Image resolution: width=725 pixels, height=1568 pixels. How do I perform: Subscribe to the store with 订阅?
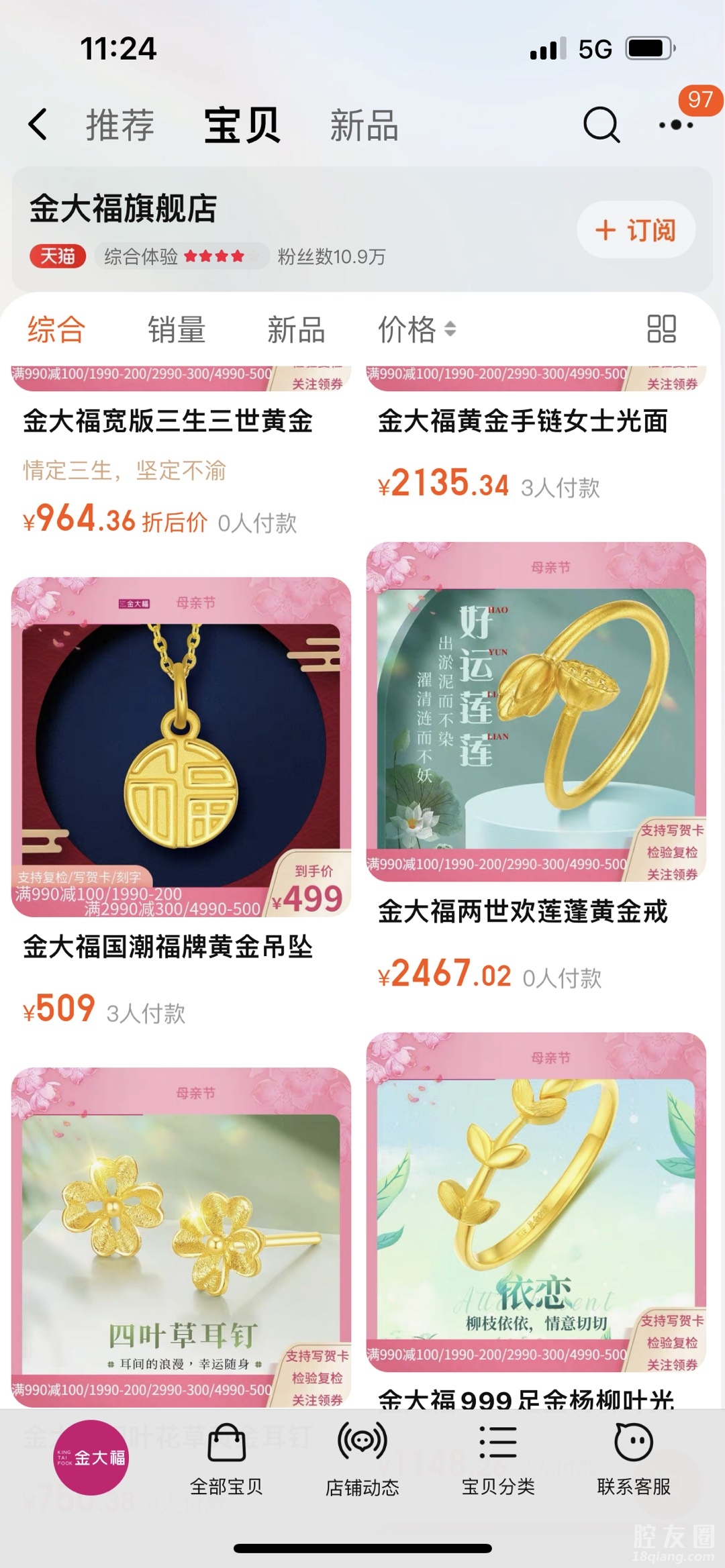coord(636,230)
